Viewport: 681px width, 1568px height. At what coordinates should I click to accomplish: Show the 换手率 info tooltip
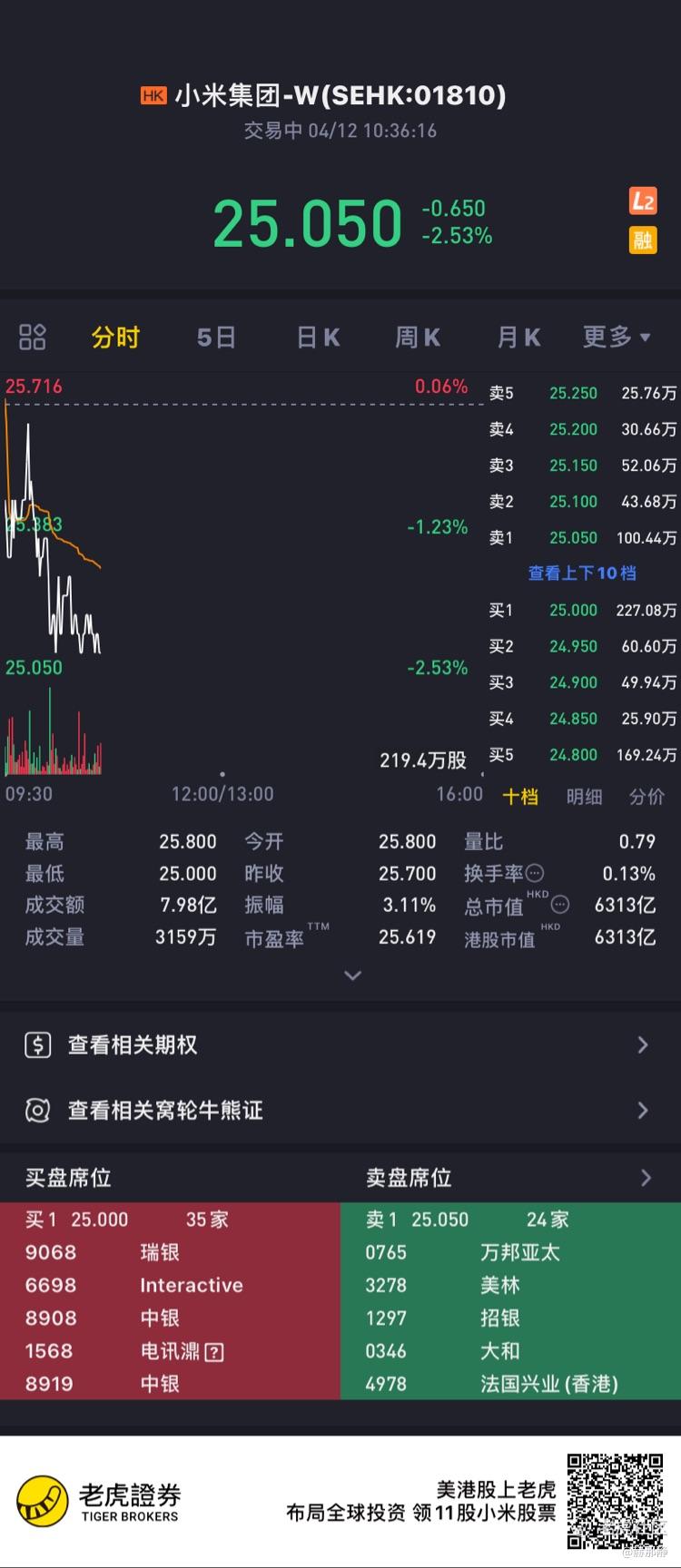tap(536, 874)
